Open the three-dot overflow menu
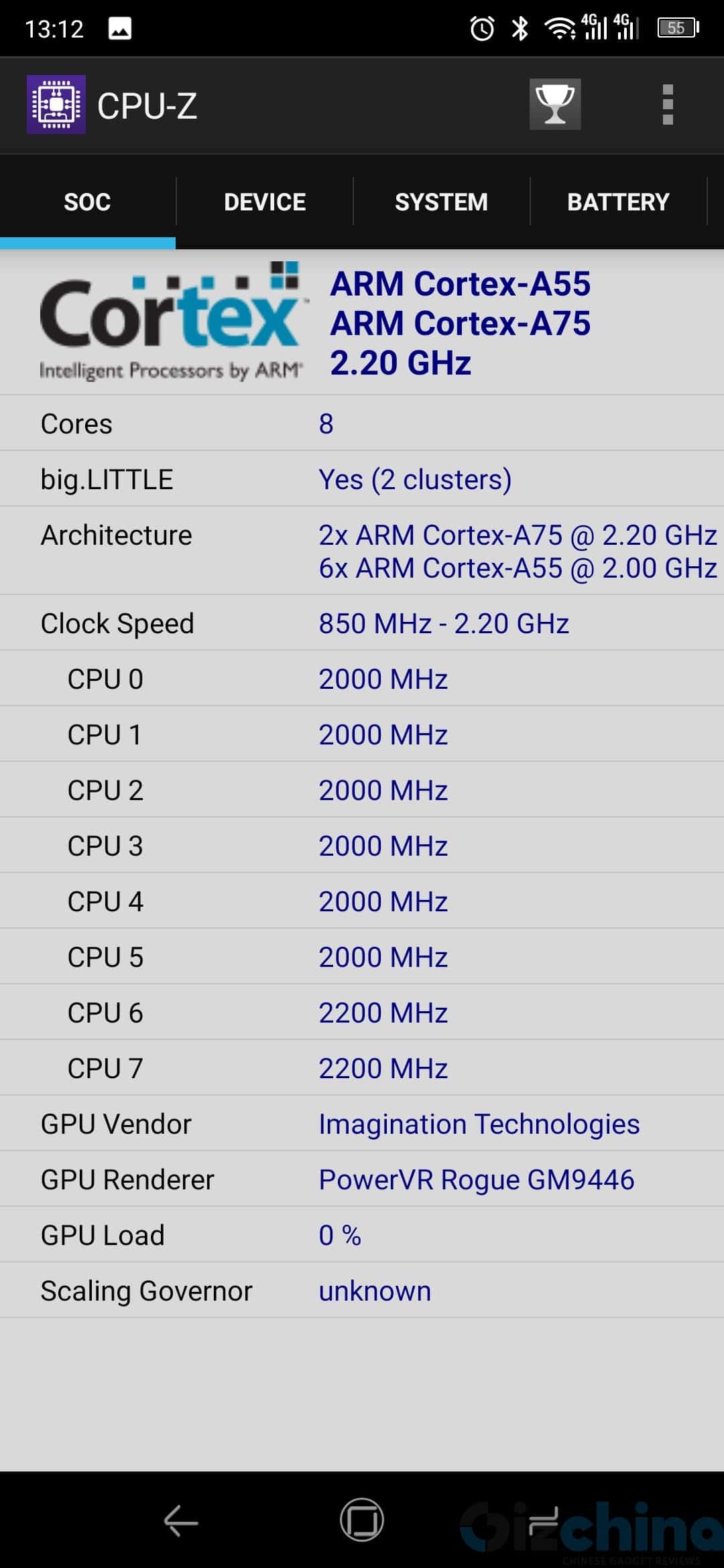Image resolution: width=724 pixels, height=1568 pixels. 667,105
